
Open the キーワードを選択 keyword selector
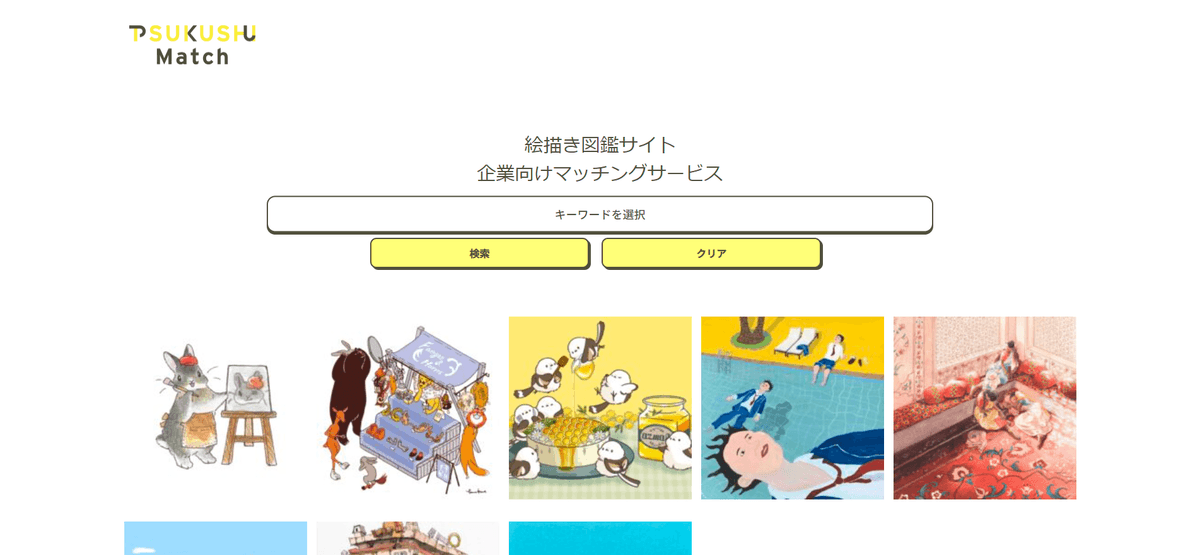pos(599,214)
